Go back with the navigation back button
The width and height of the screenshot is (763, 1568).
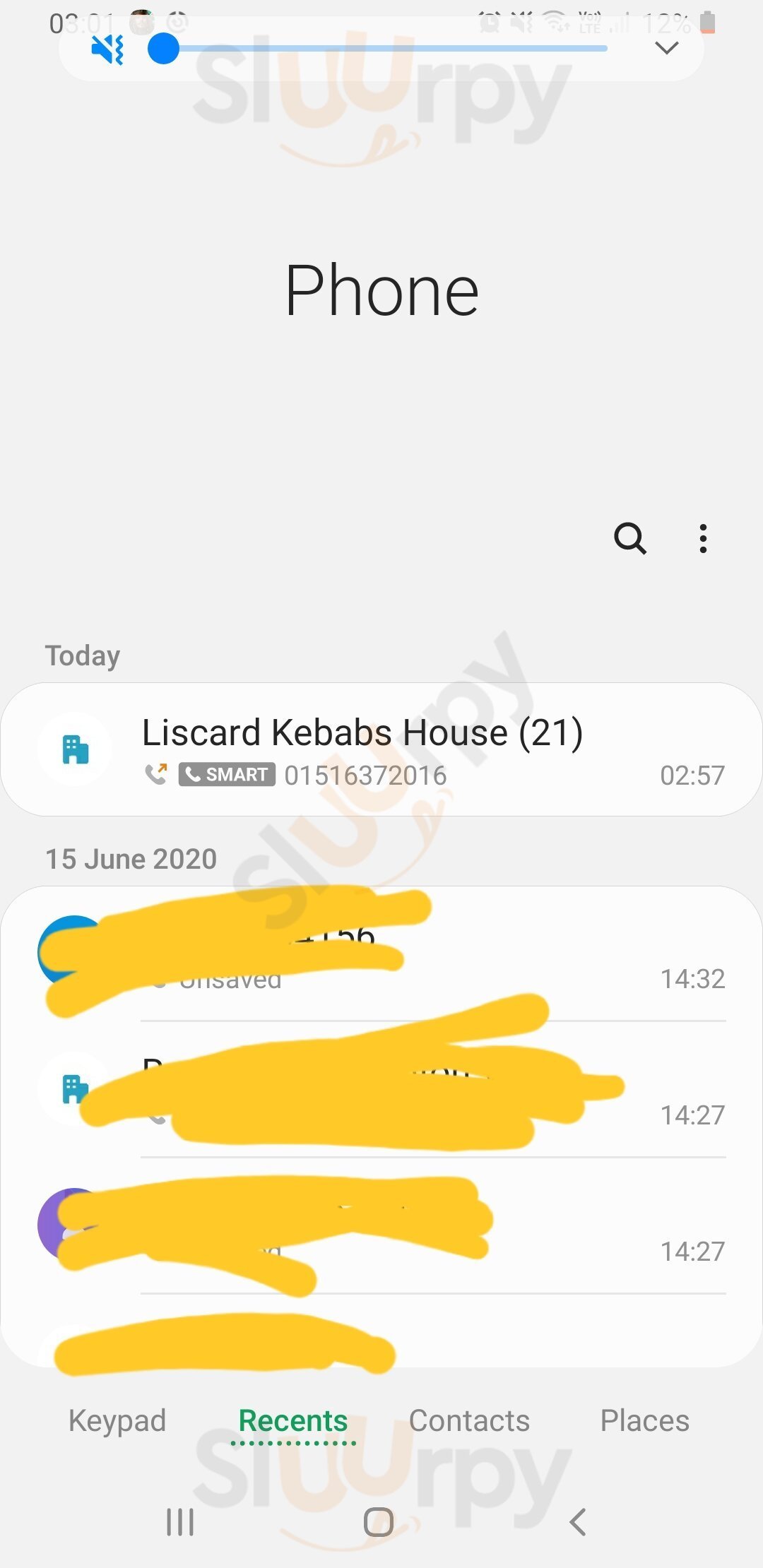point(578,1521)
